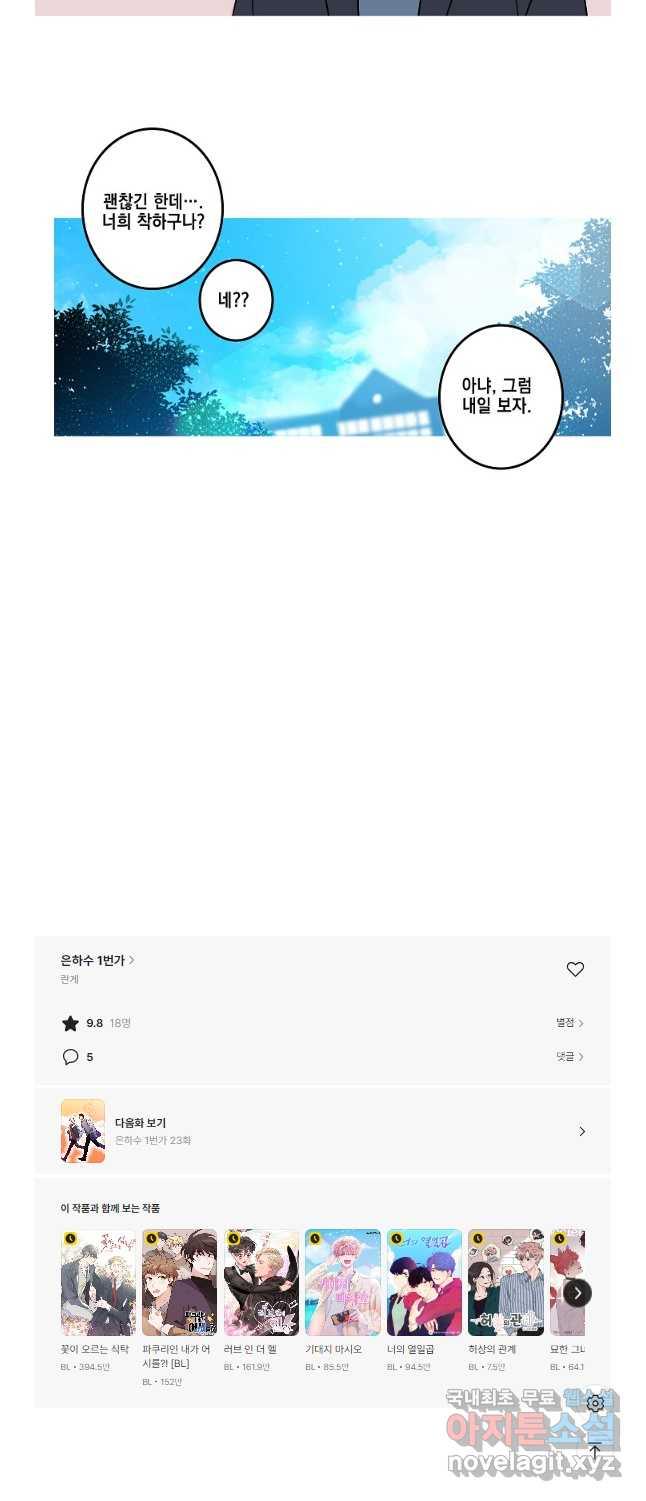Viewport: 646px width, 1501px height.
Task: Jump to top with the up arrow
Action: pos(595,1453)
